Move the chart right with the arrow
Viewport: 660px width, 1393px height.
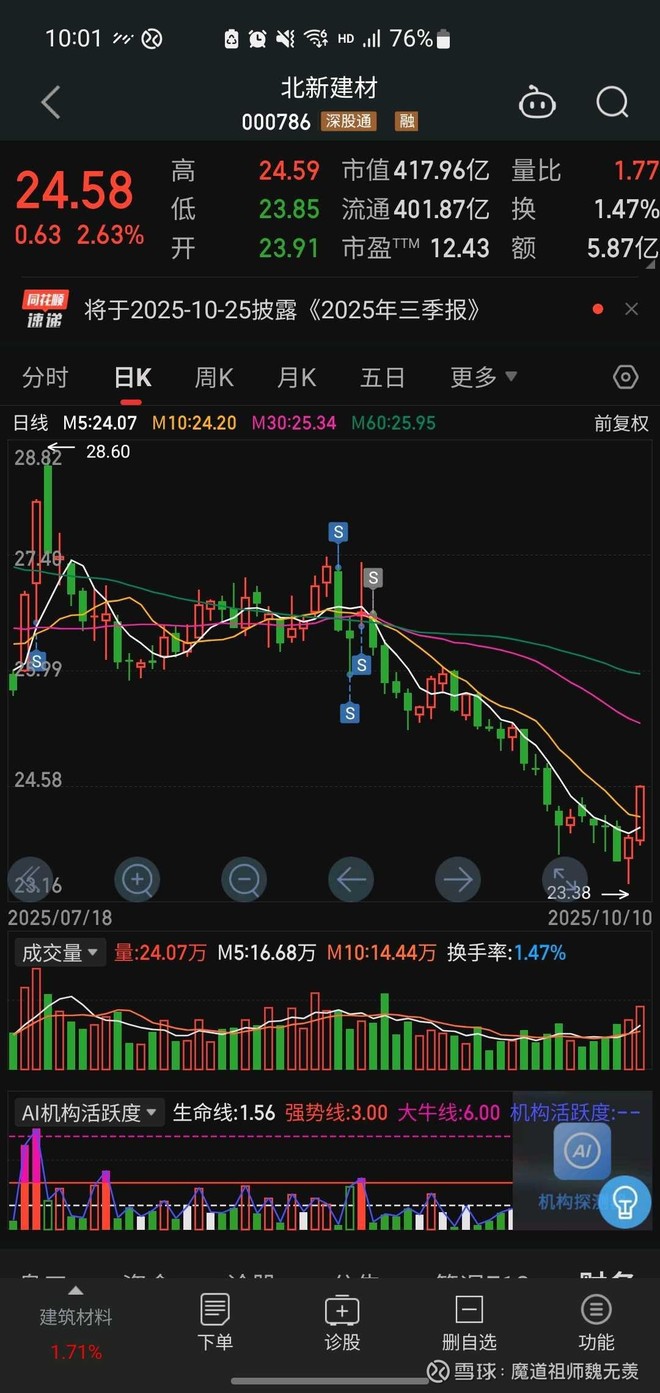(458, 880)
